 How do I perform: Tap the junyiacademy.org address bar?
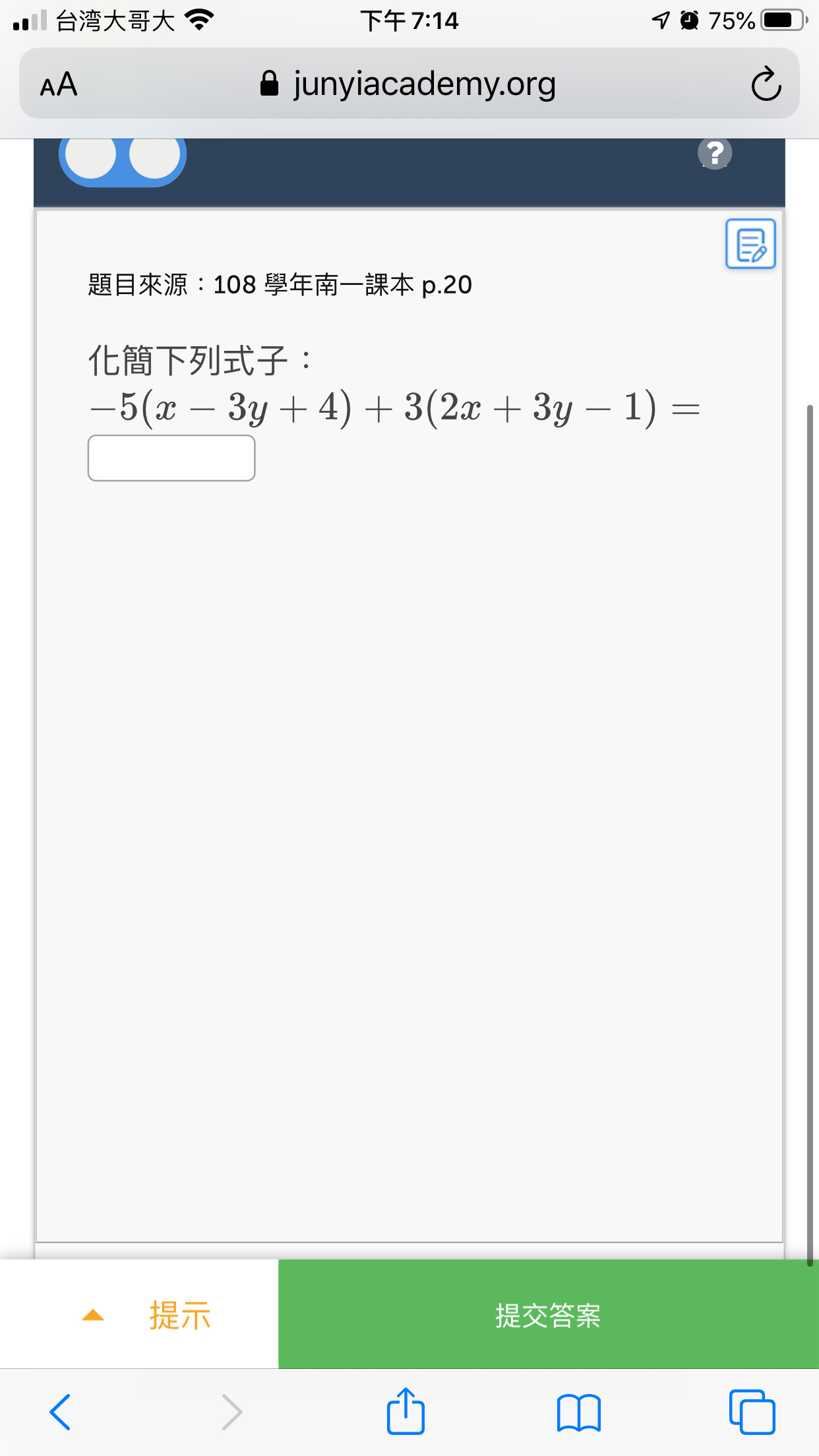(409, 84)
